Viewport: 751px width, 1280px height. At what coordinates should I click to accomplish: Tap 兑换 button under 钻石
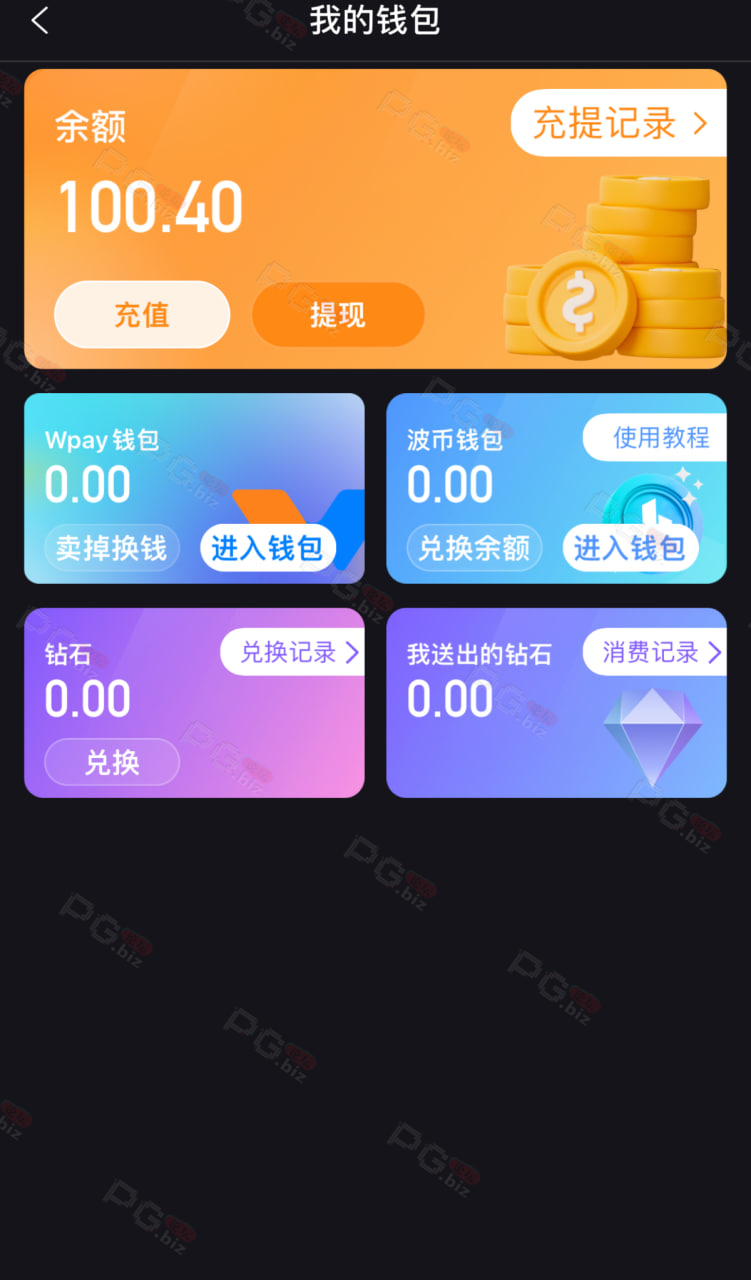[x=112, y=763]
